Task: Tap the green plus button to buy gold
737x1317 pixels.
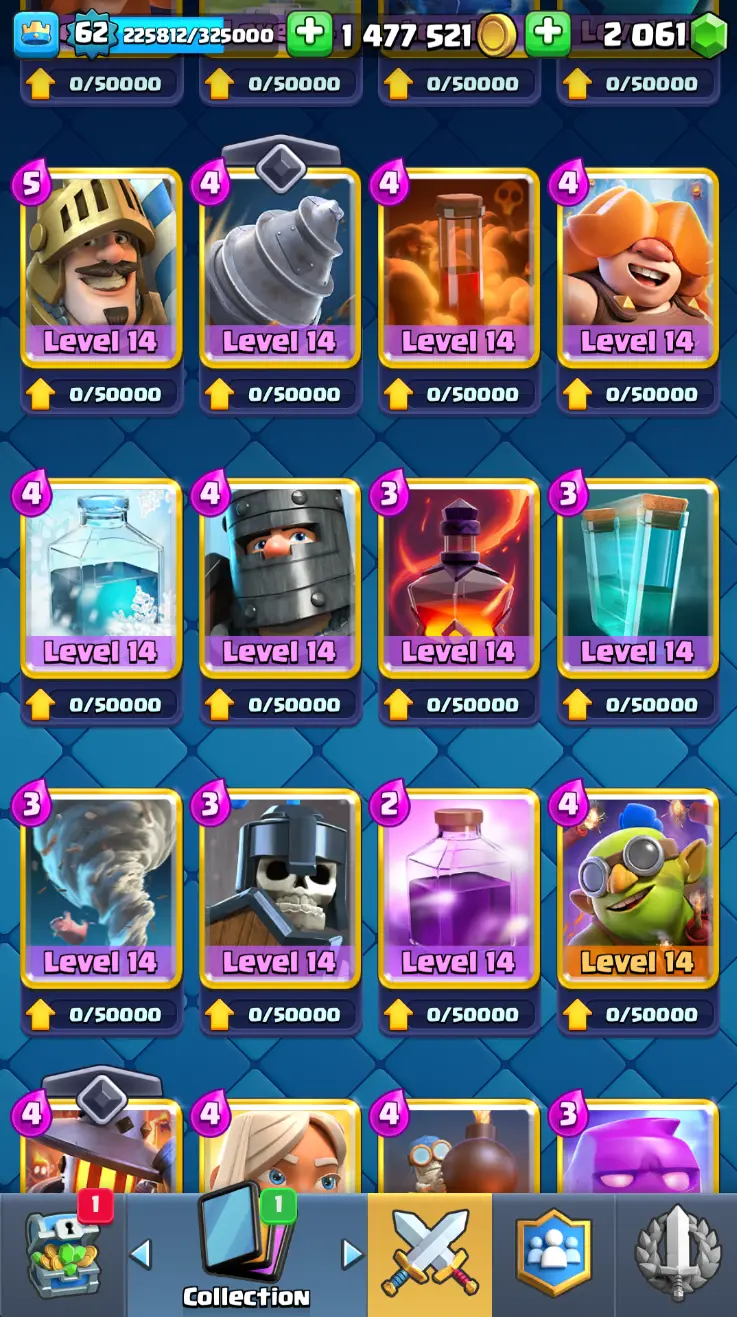Action: point(310,34)
